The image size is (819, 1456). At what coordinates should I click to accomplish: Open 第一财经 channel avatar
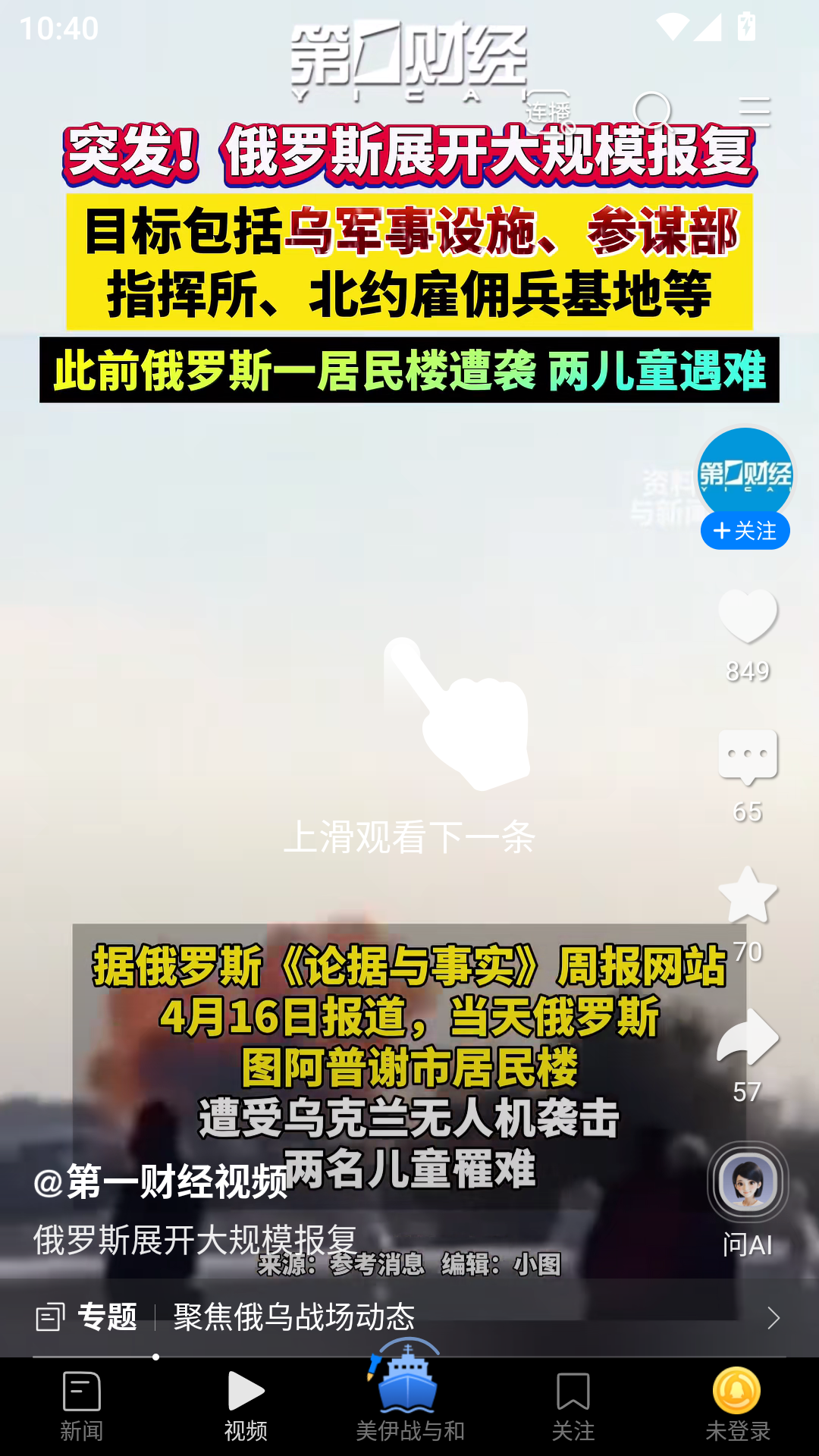[745, 474]
